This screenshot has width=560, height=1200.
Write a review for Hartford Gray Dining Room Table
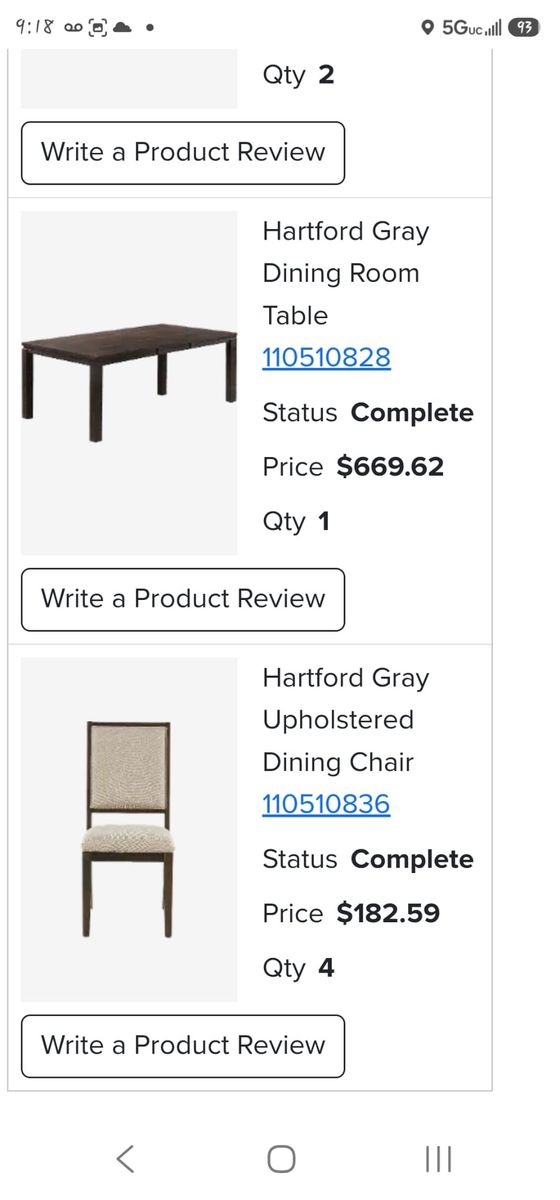click(183, 599)
